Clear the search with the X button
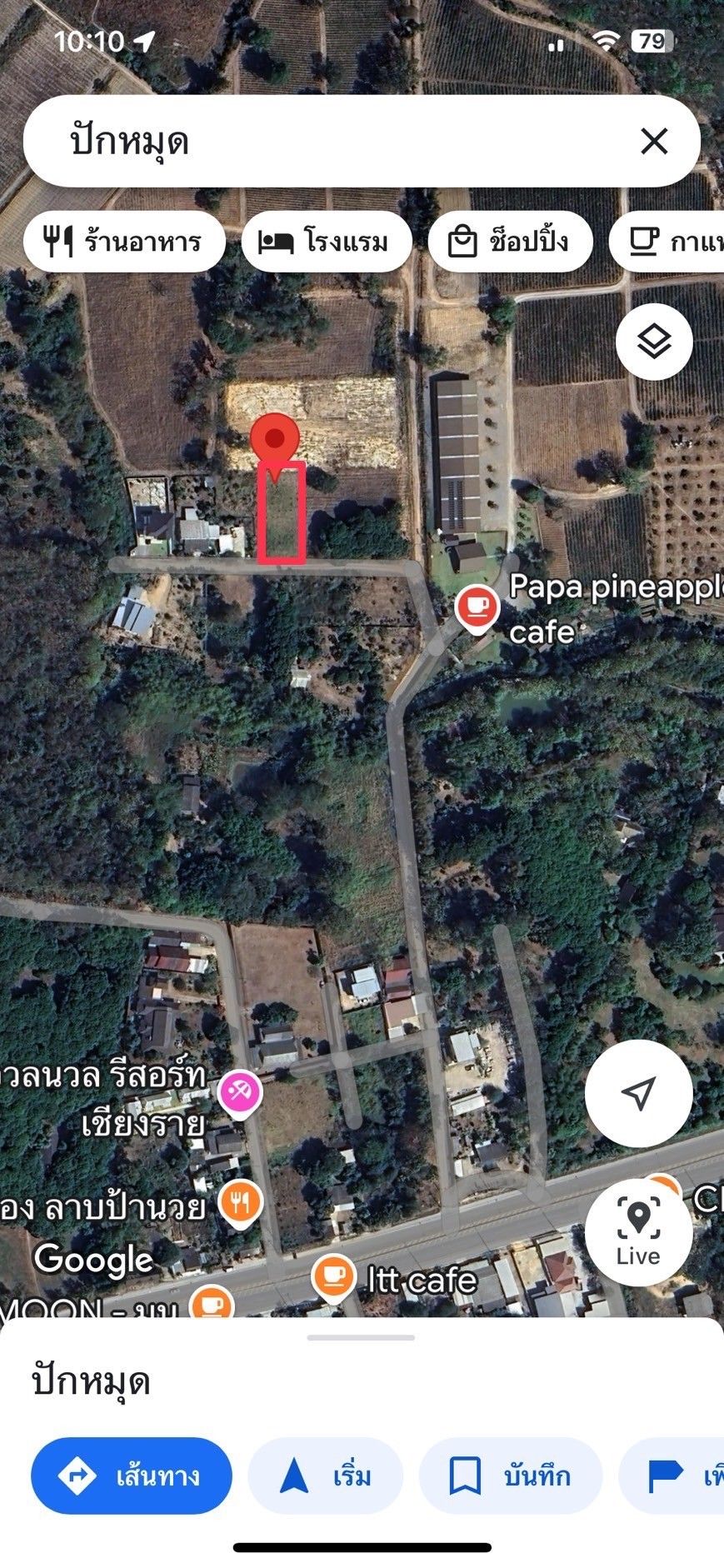Screen dimensions: 724x1568 click(654, 141)
